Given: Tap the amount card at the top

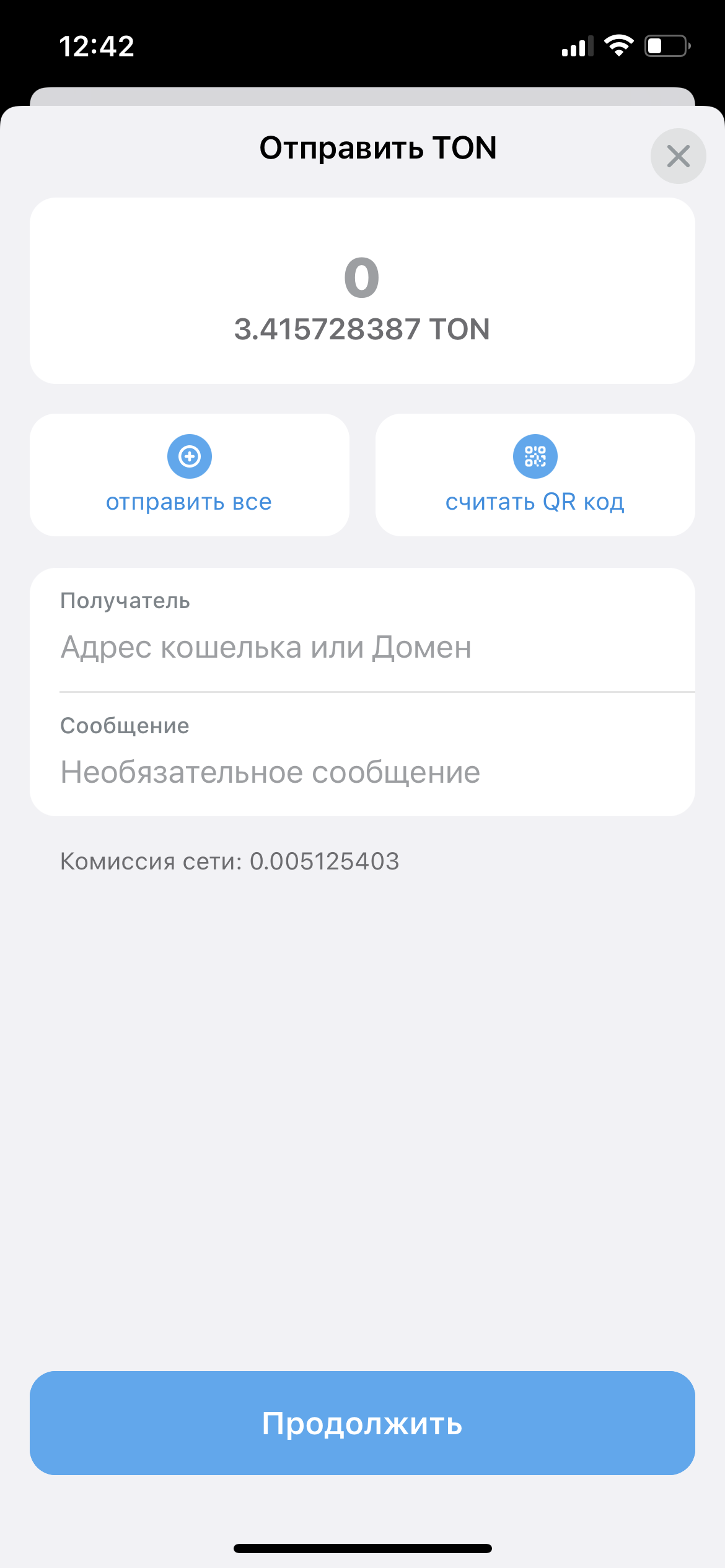Looking at the screenshot, I should click(362, 291).
